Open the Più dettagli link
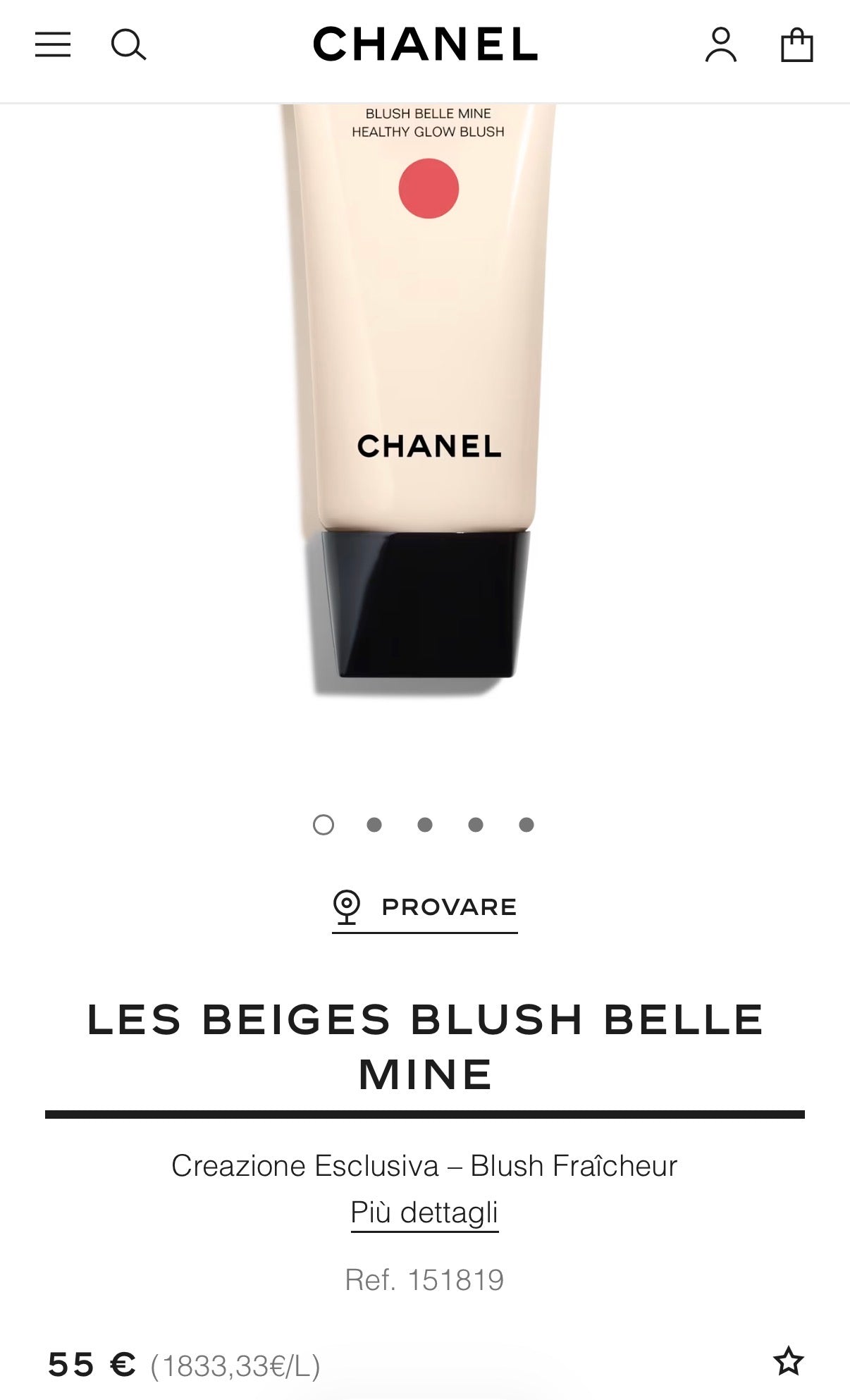 424,1213
